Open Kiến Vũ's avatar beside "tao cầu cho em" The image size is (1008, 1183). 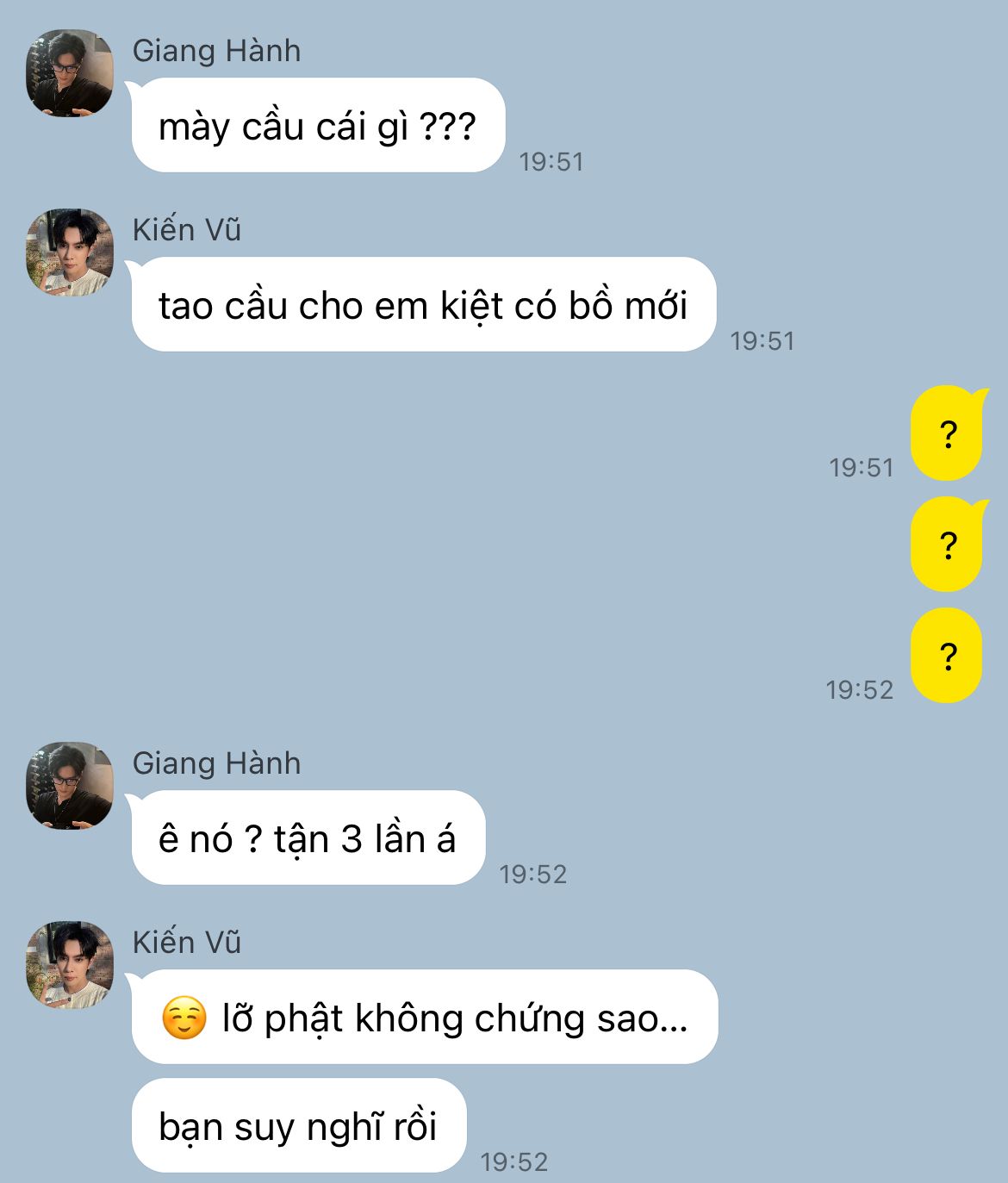click(70, 252)
